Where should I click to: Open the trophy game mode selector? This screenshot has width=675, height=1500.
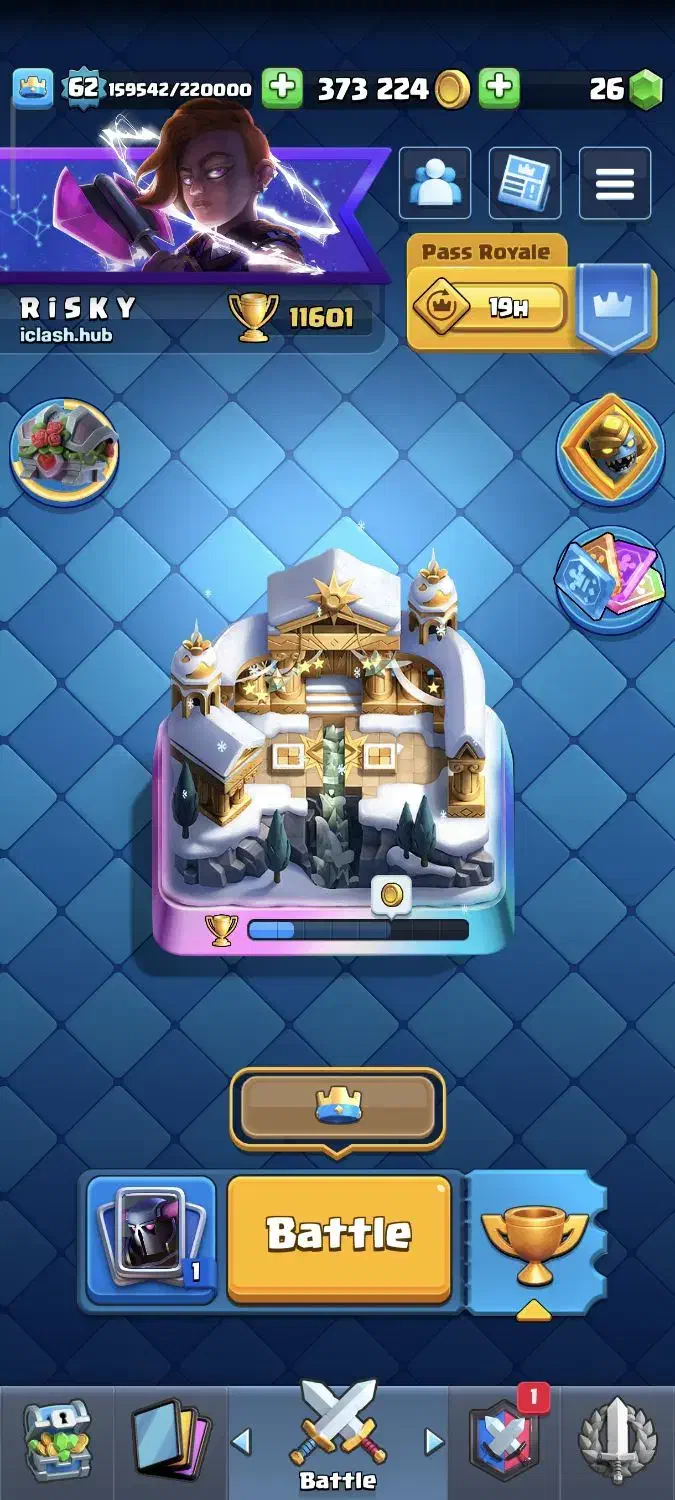534,1241
